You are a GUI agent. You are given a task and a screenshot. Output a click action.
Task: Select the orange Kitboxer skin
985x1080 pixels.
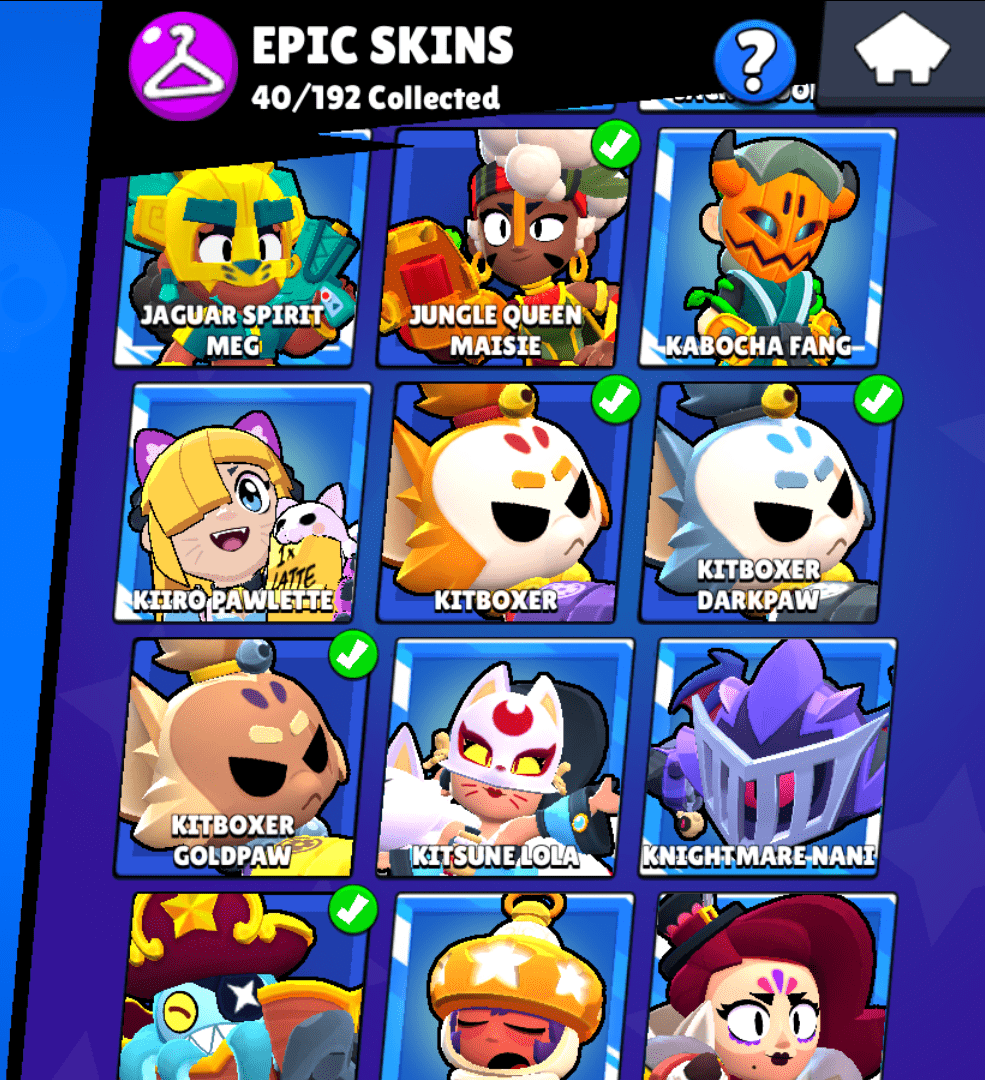[505, 503]
